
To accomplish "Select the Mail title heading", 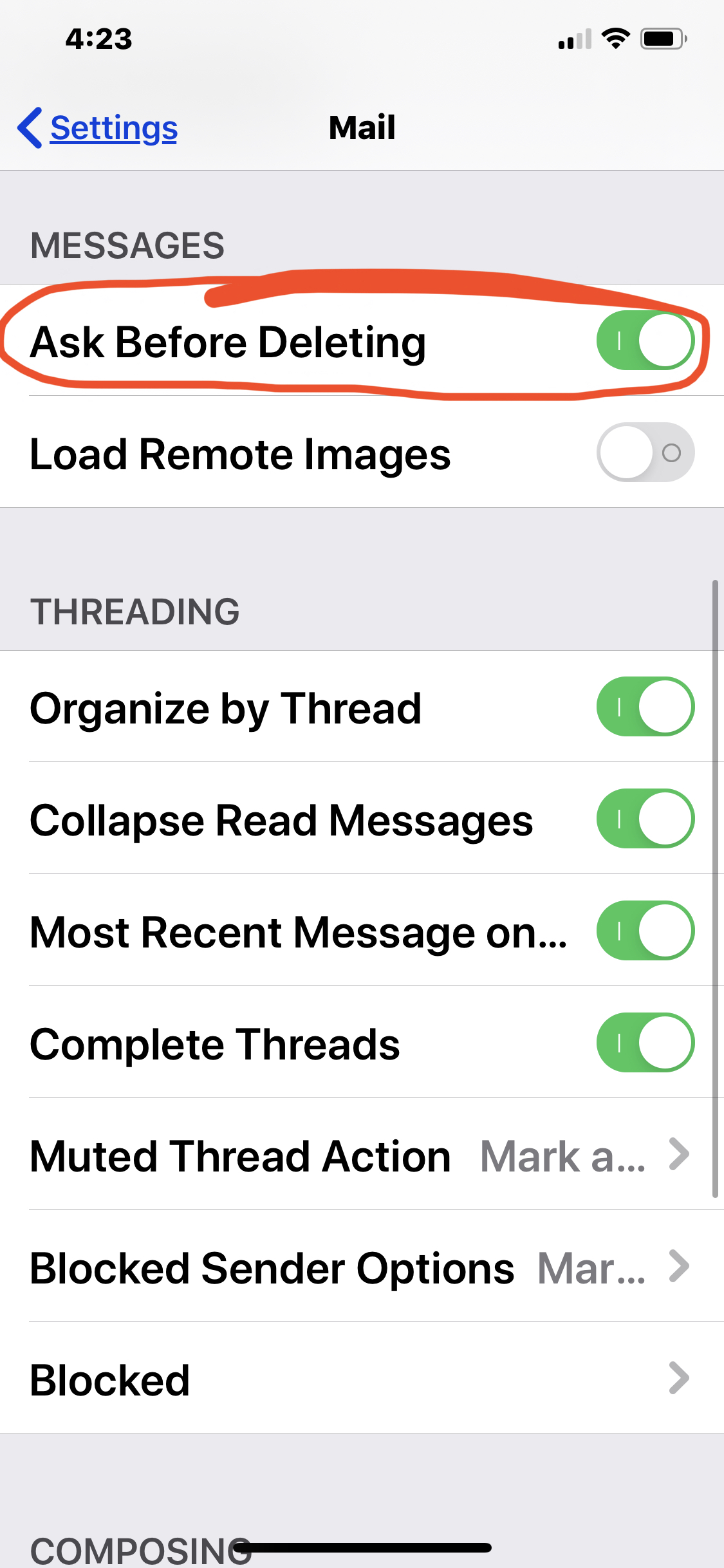I will coord(362,127).
